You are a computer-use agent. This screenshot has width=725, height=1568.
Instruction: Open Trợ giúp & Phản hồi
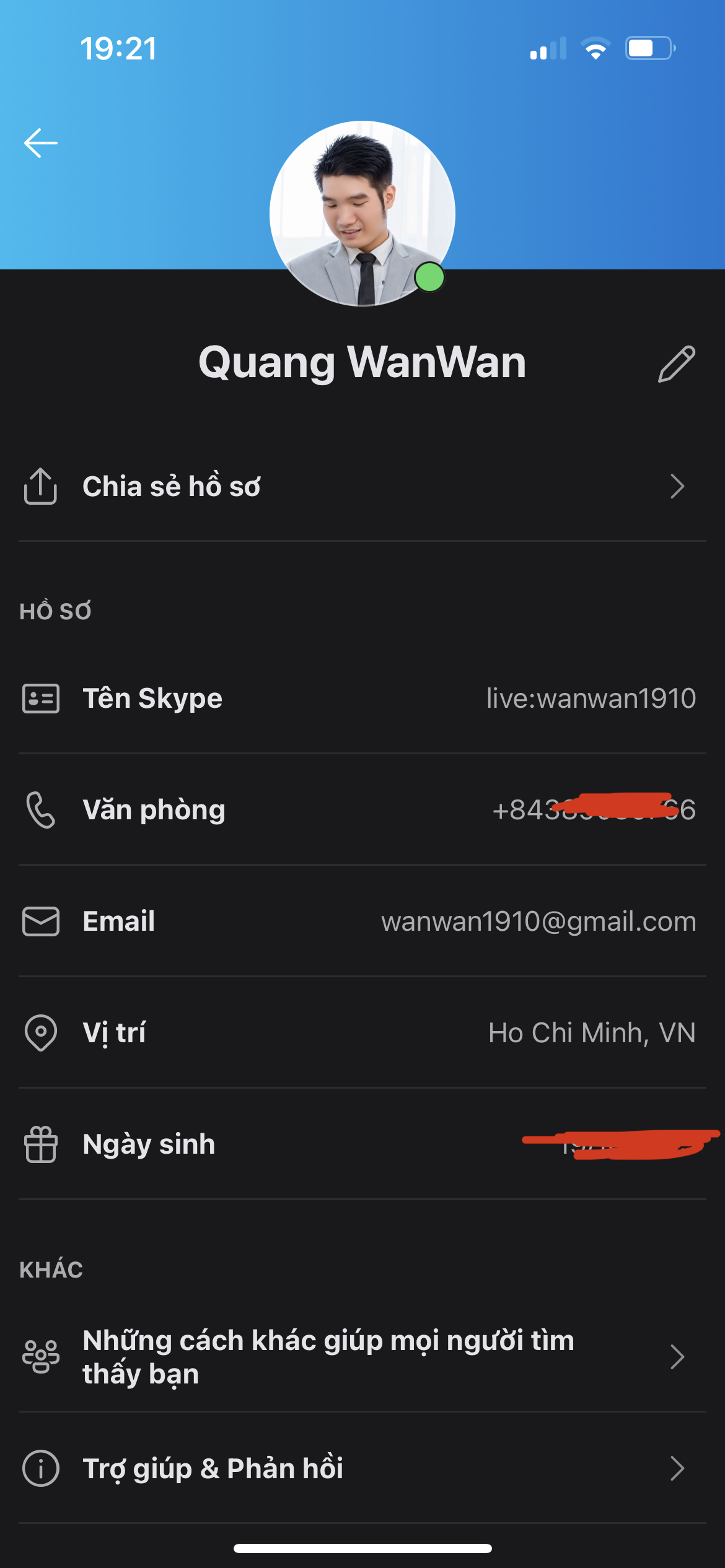(x=362, y=1468)
